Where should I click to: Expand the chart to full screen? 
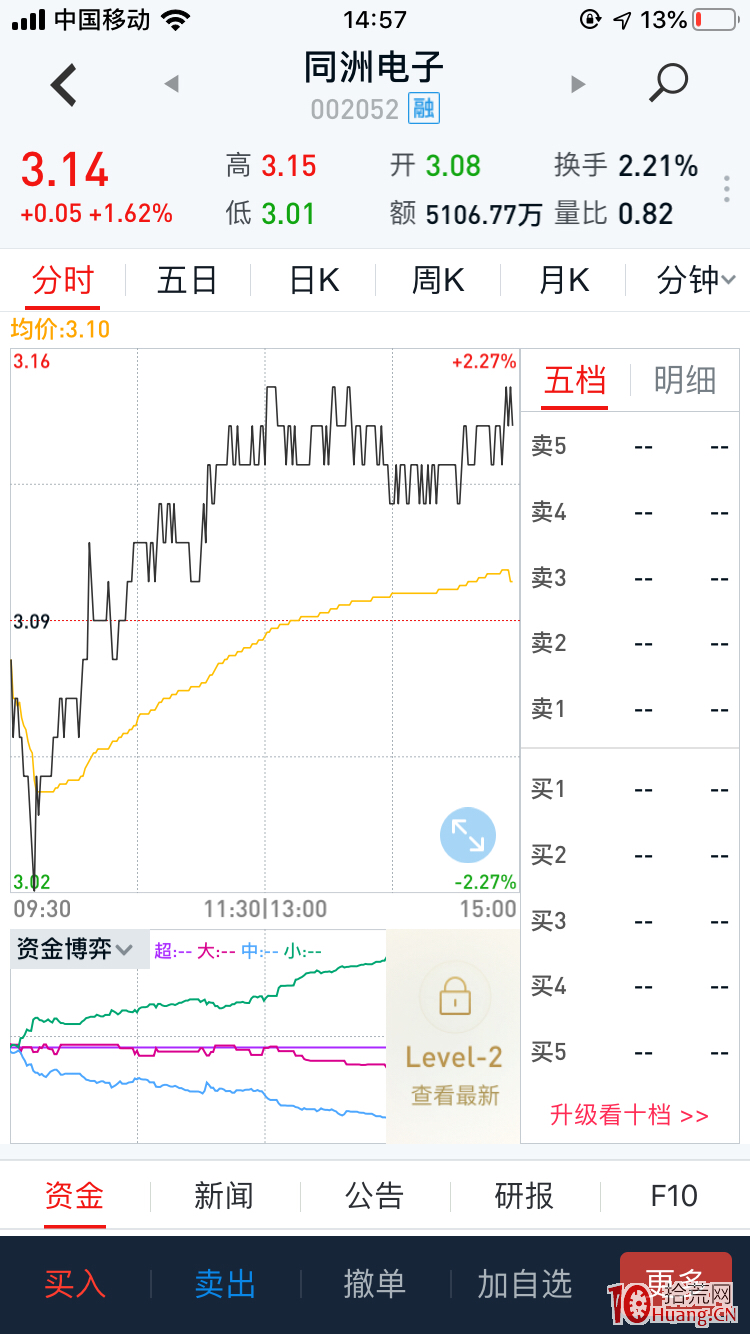[468, 835]
